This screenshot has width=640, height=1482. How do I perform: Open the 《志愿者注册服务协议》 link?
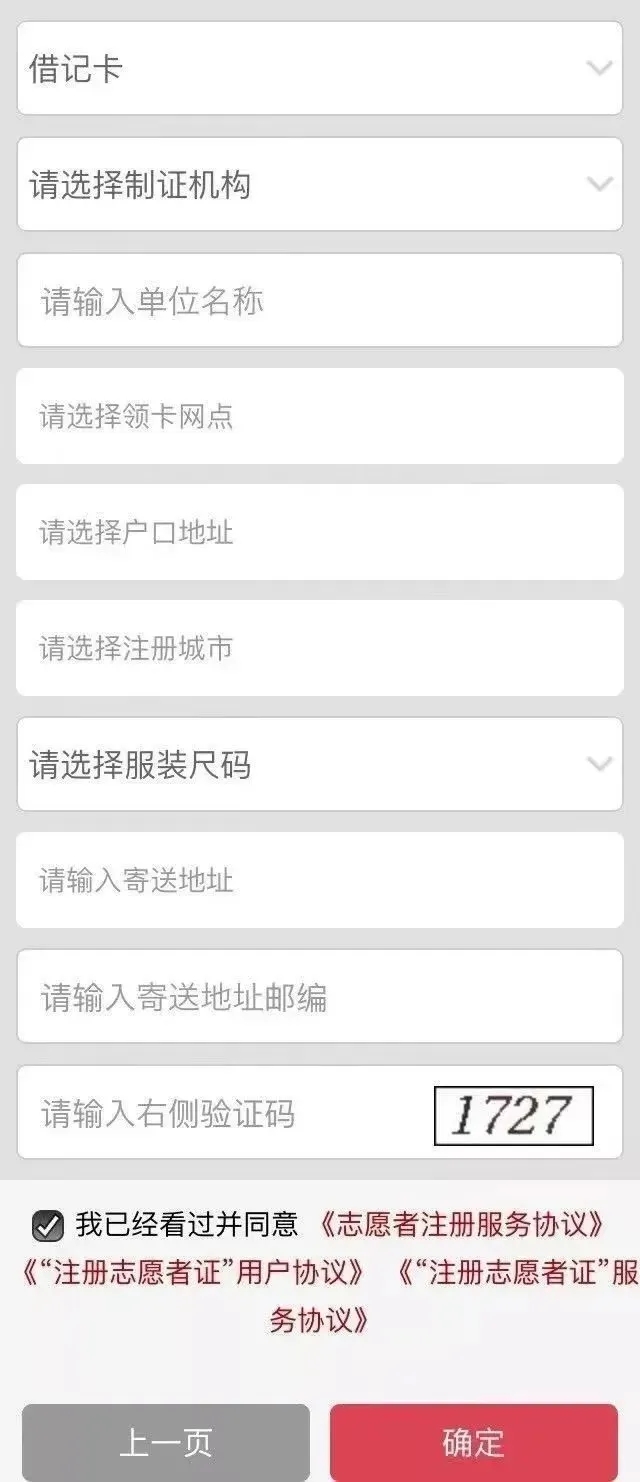464,1223
